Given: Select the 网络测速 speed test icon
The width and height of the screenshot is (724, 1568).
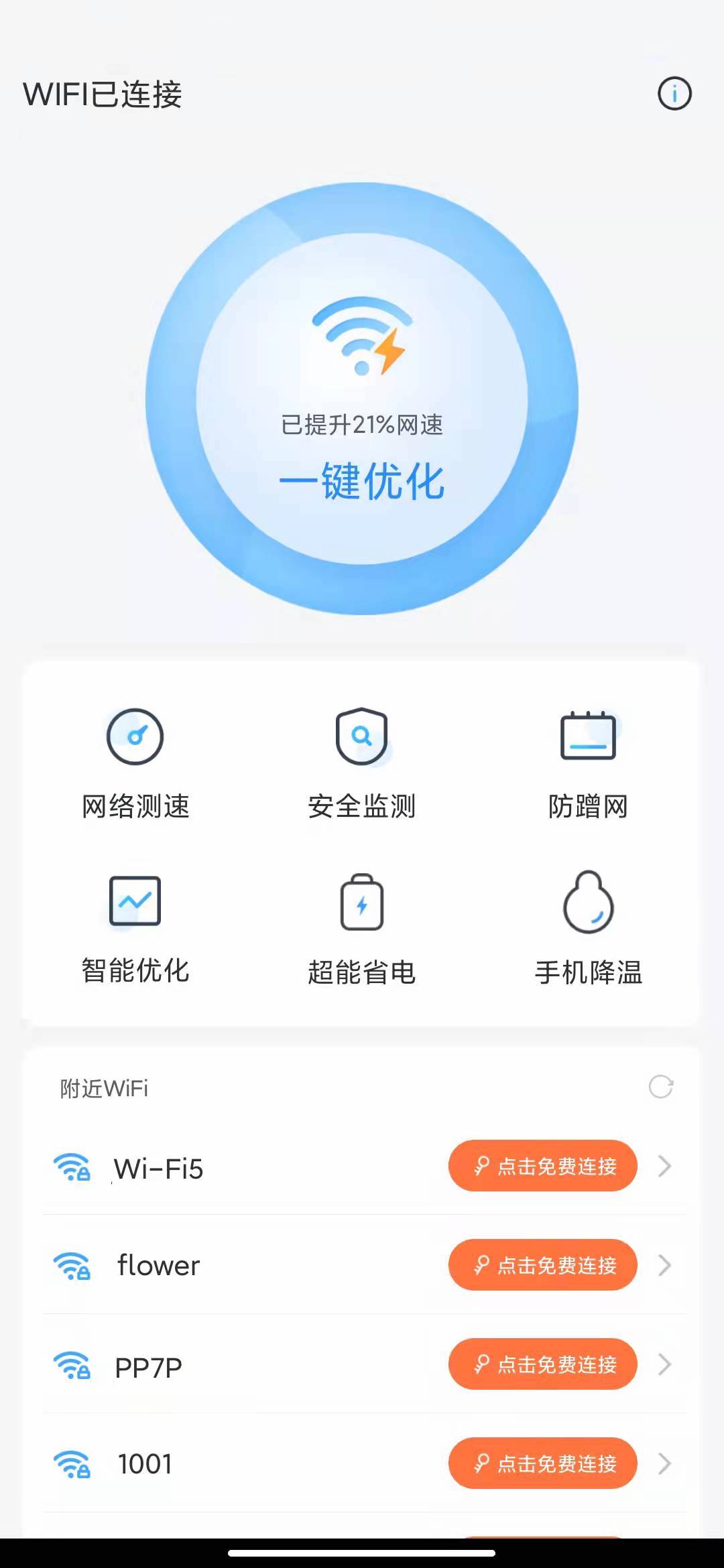Looking at the screenshot, I should [x=135, y=737].
